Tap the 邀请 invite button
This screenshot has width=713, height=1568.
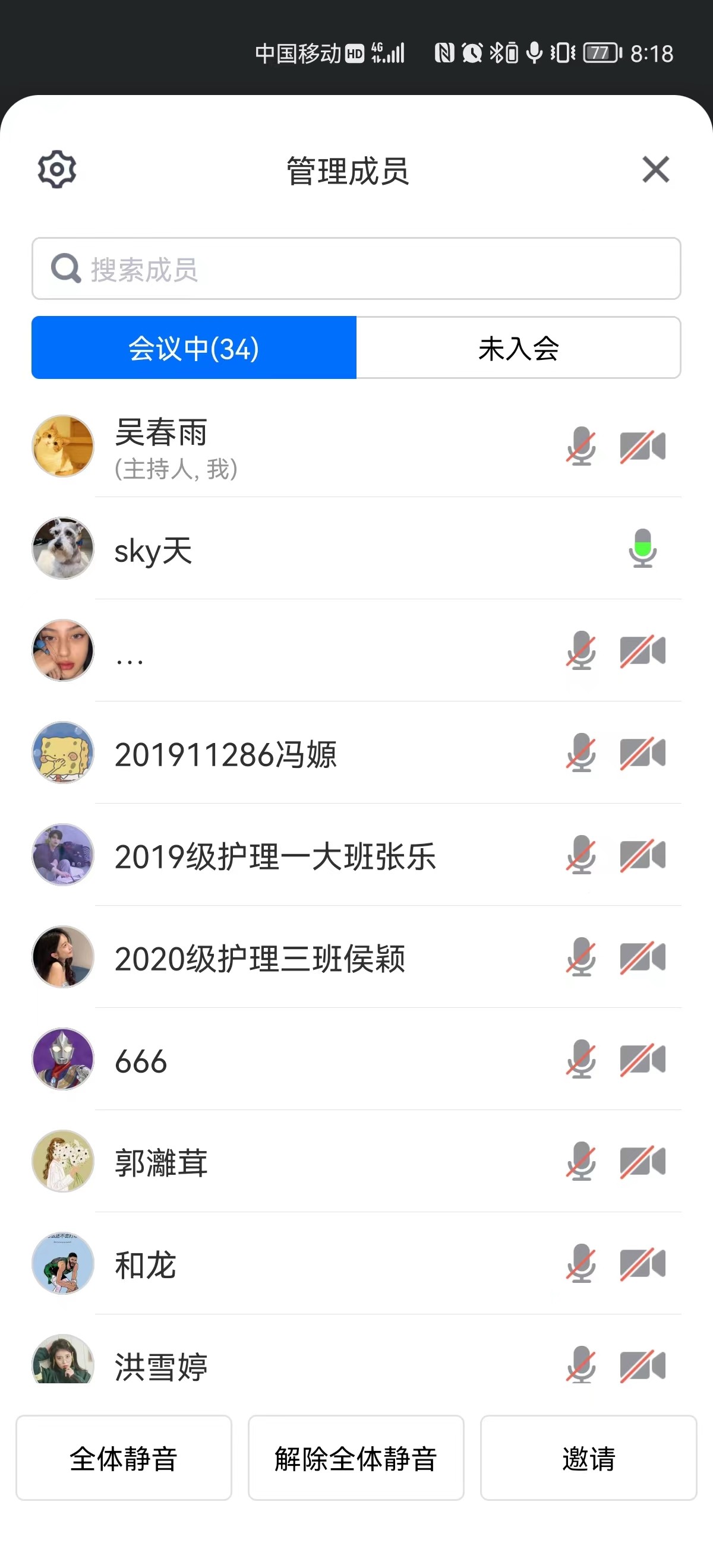point(588,1459)
